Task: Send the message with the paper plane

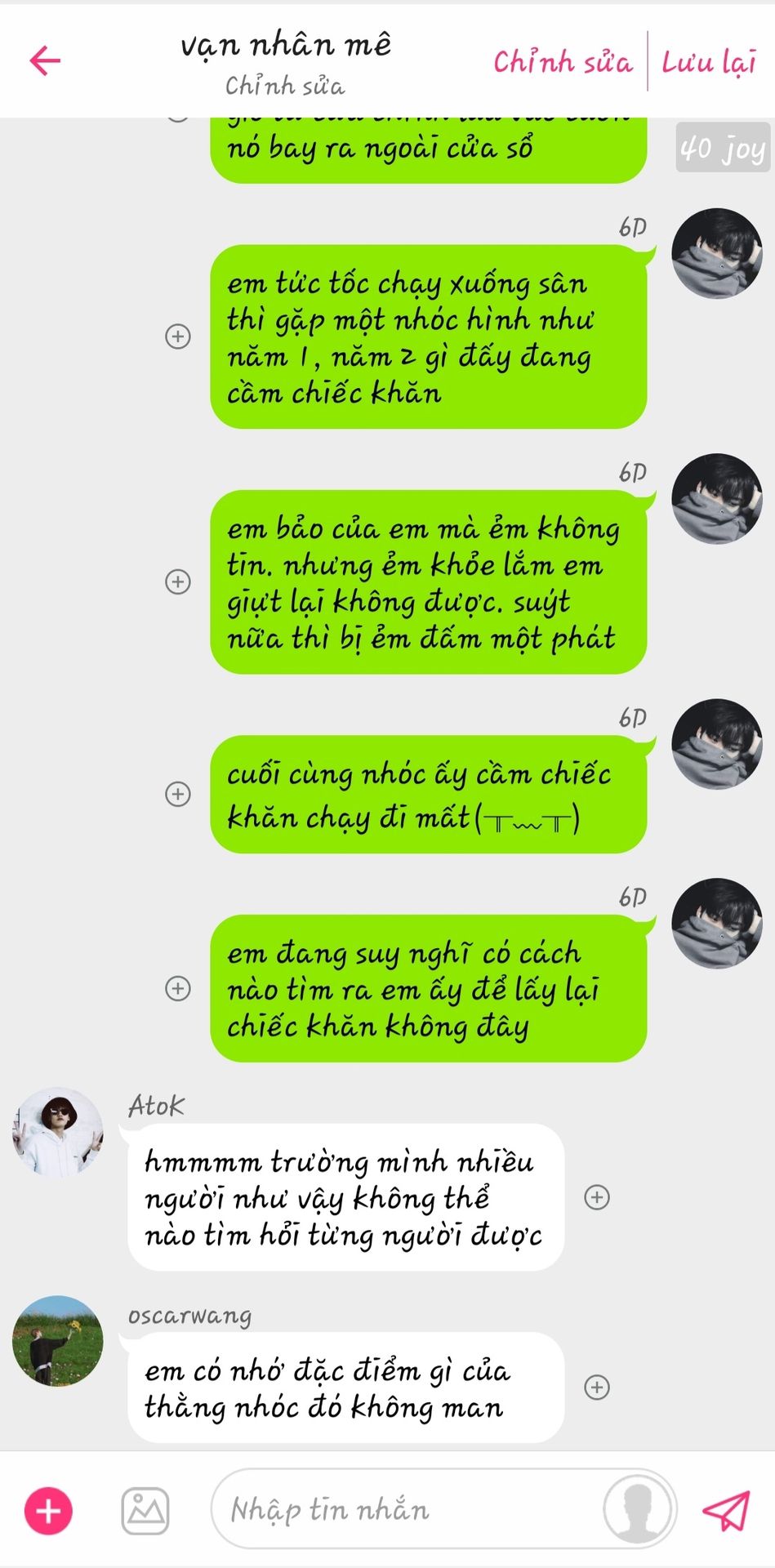Action: [x=725, y=1510]
